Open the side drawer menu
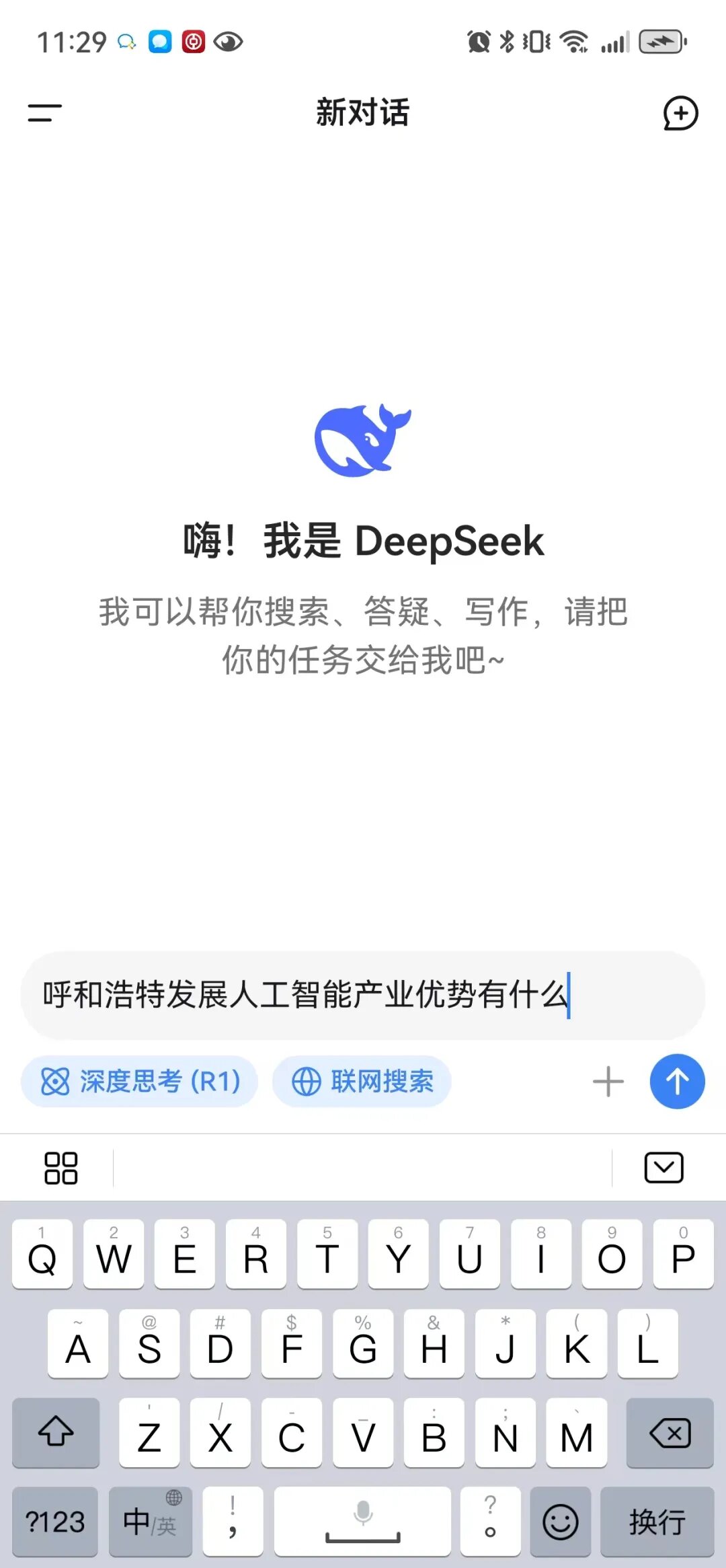Screen dimensions: 726x1568 (44, 112)
